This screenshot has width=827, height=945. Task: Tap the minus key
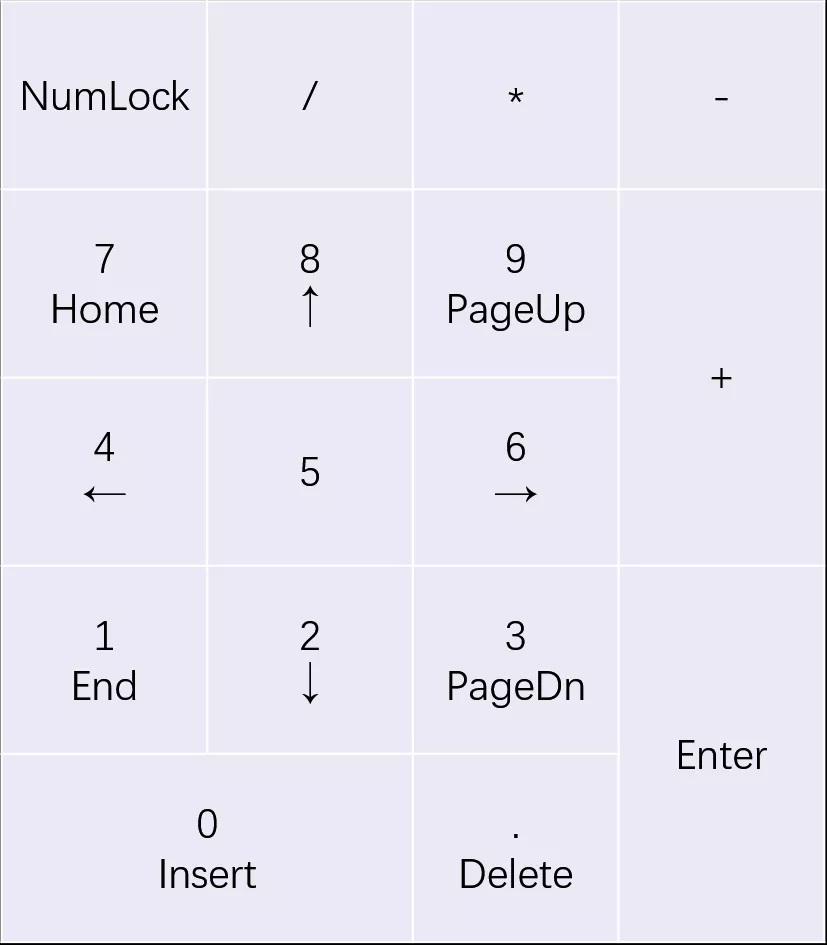pyautogui.click(x=721, y=96)
